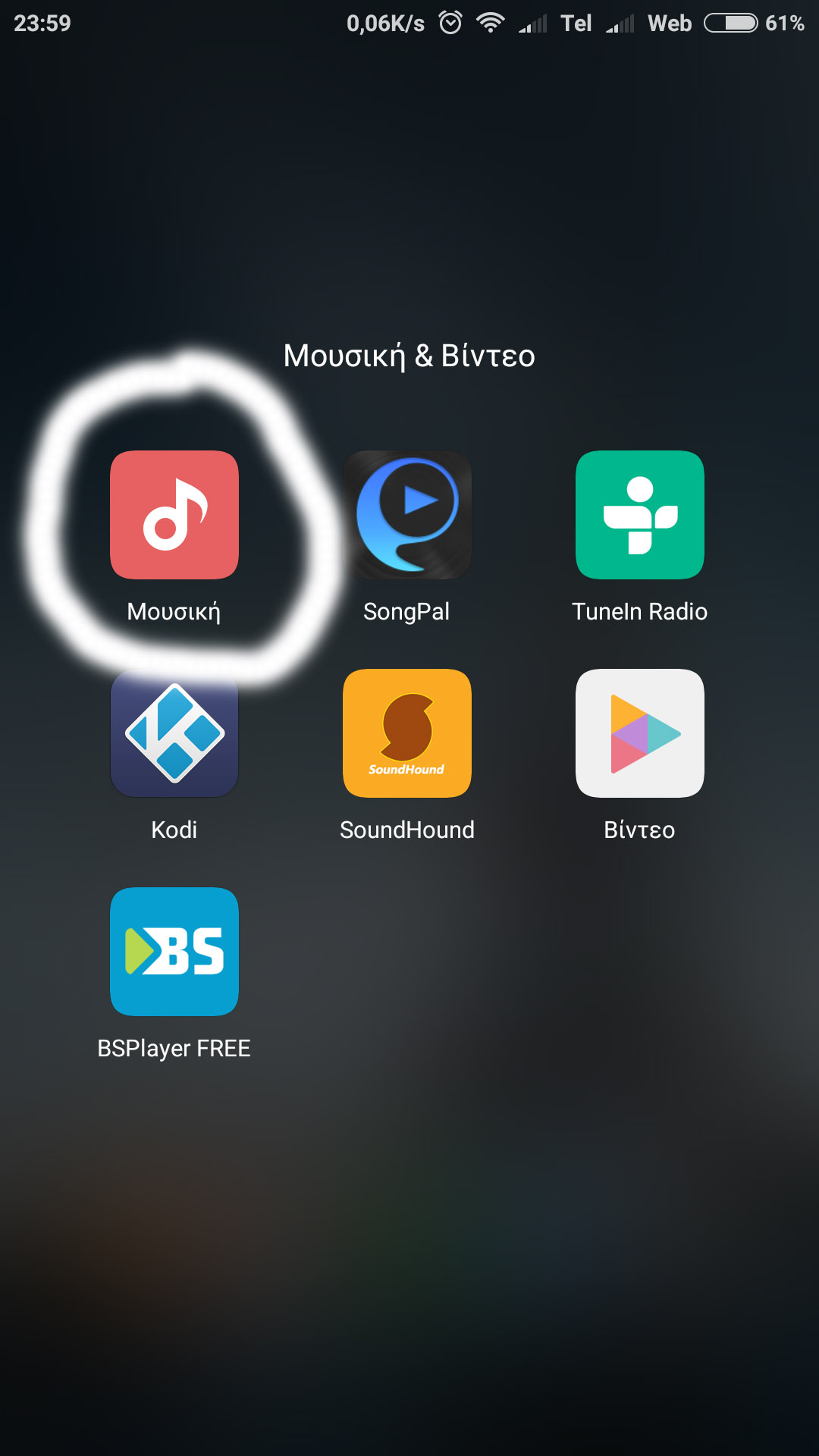Launch BSPlayer FREE
Viewport: 819px width, 1456px height.
pos(174,952)
